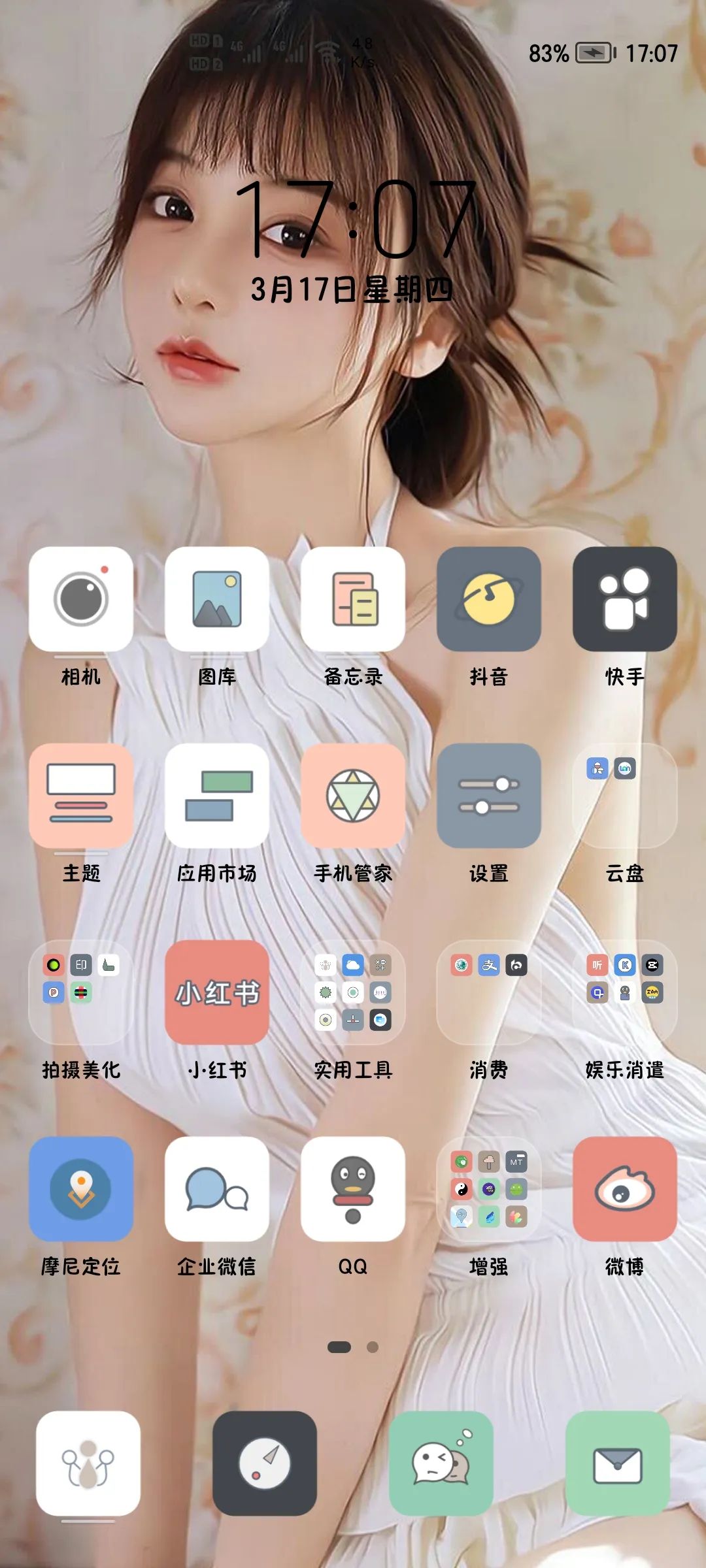Launch 手机管家 phone manager
706x1568 pixels.
[x=353, y=796]
